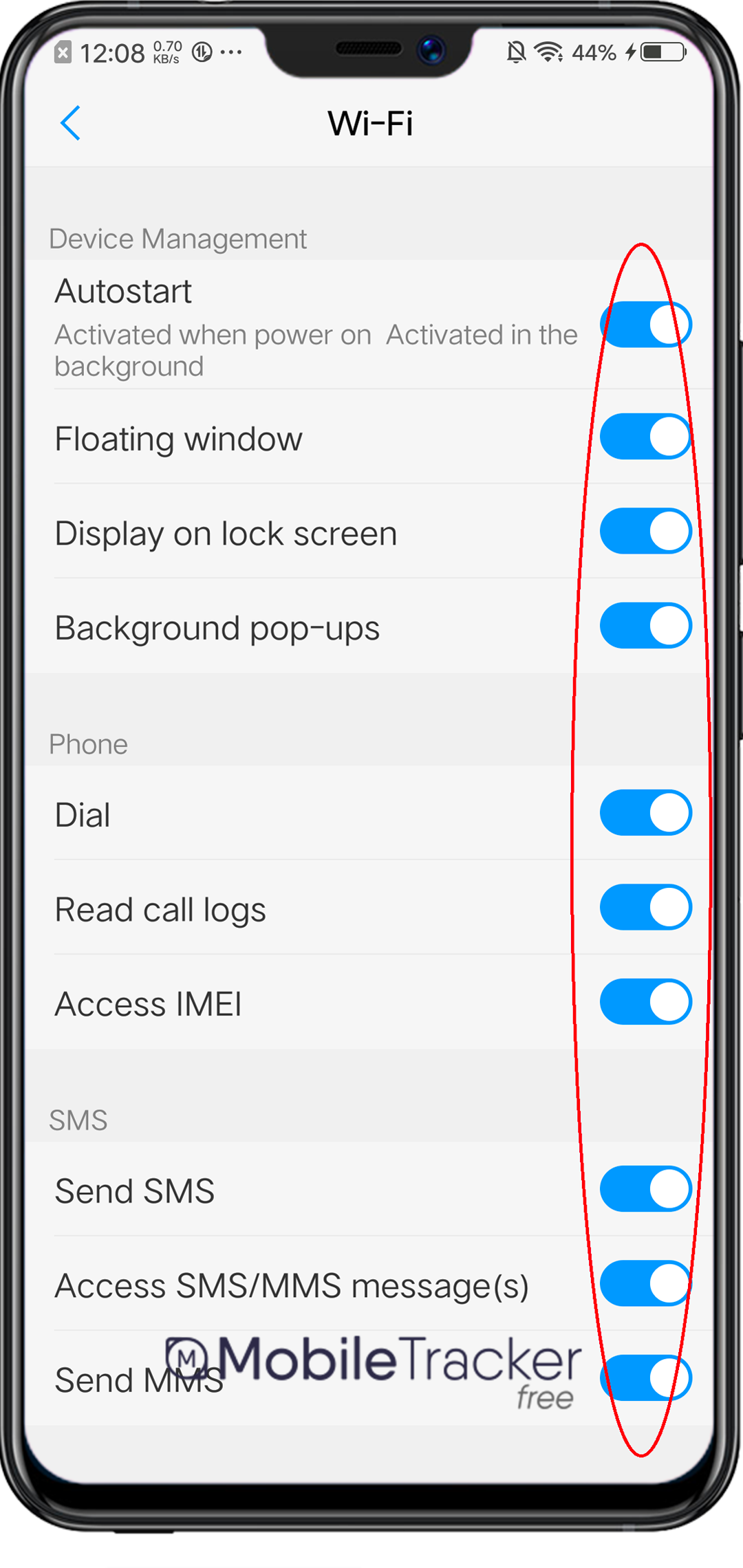Go back from the Wi-Fi permissions page

click(71, 123)
